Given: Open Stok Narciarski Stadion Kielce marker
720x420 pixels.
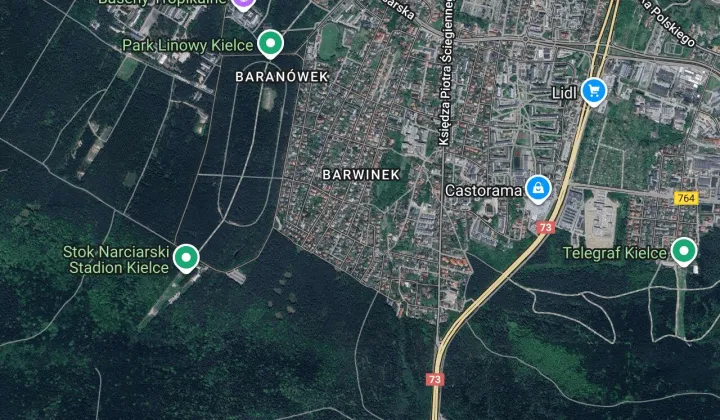Looking at the screenshot, I should tap(185, 258).
